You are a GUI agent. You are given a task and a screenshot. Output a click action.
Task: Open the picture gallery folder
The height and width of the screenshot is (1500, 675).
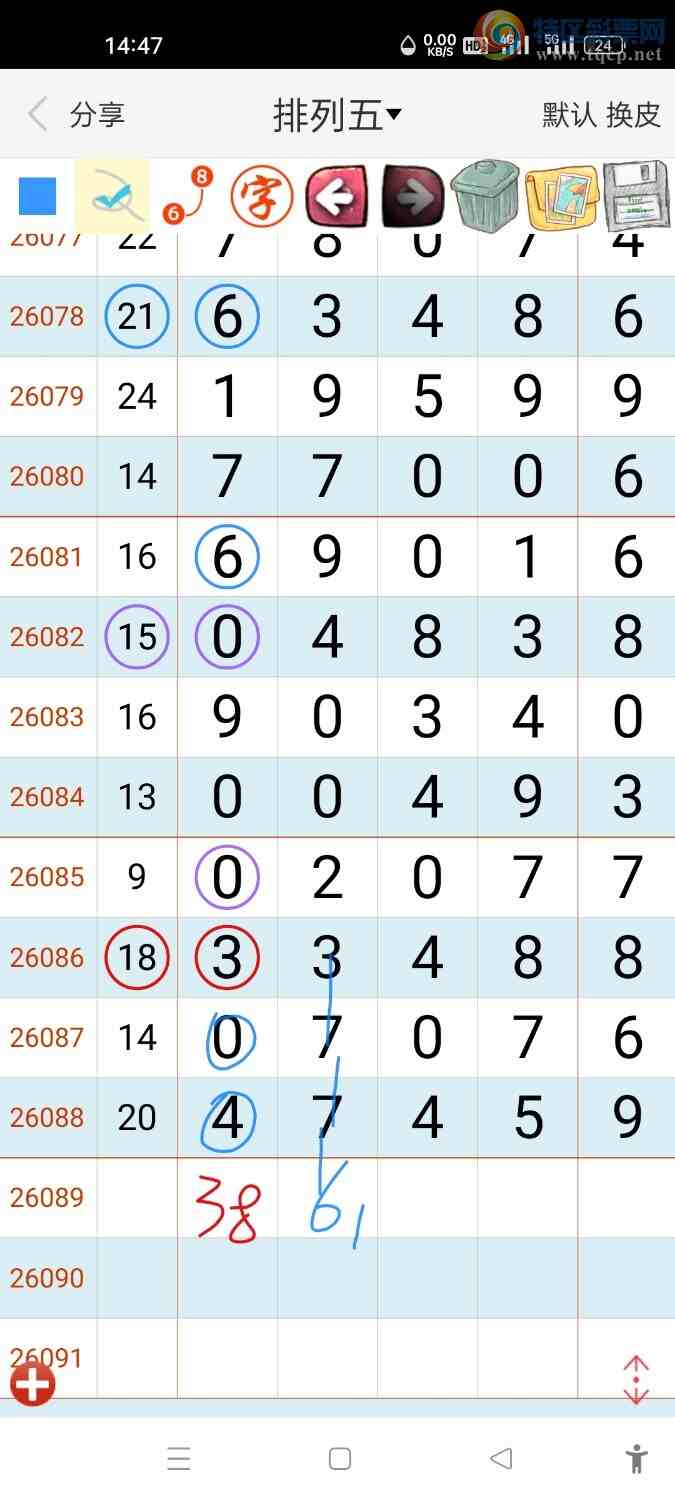[x=560, y=197]
